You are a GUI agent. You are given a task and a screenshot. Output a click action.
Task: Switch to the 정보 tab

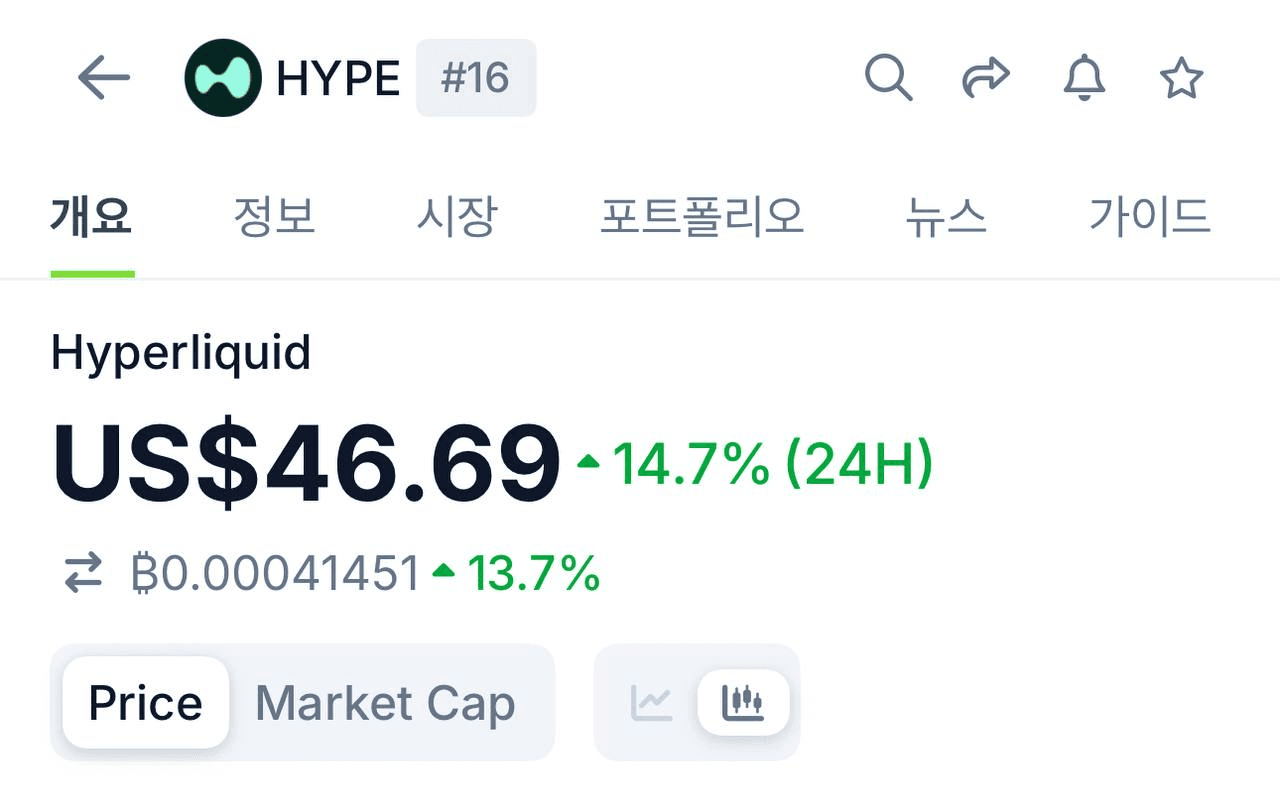coord(274,217)
